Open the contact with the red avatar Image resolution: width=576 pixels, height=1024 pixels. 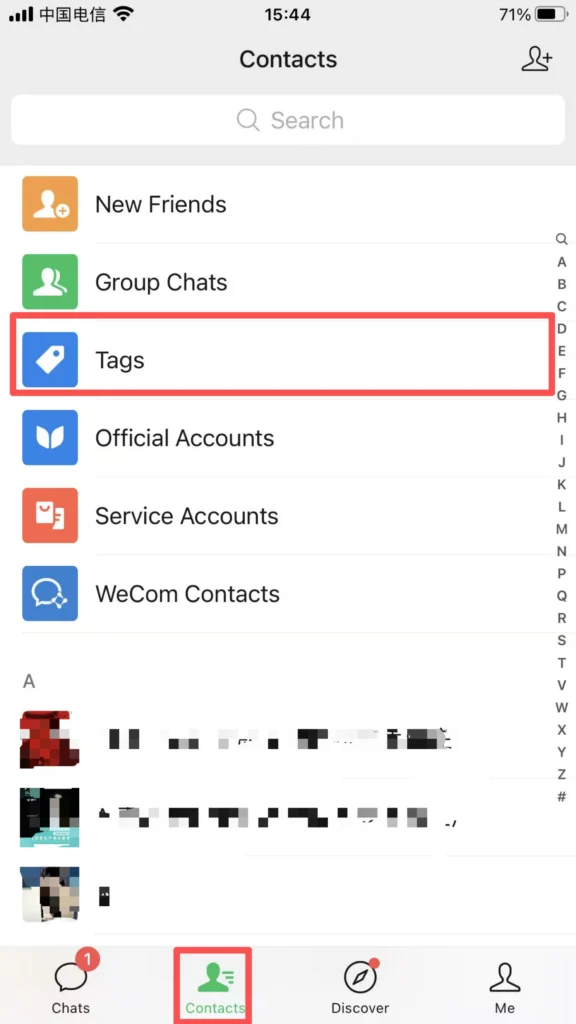pos(288,739)
